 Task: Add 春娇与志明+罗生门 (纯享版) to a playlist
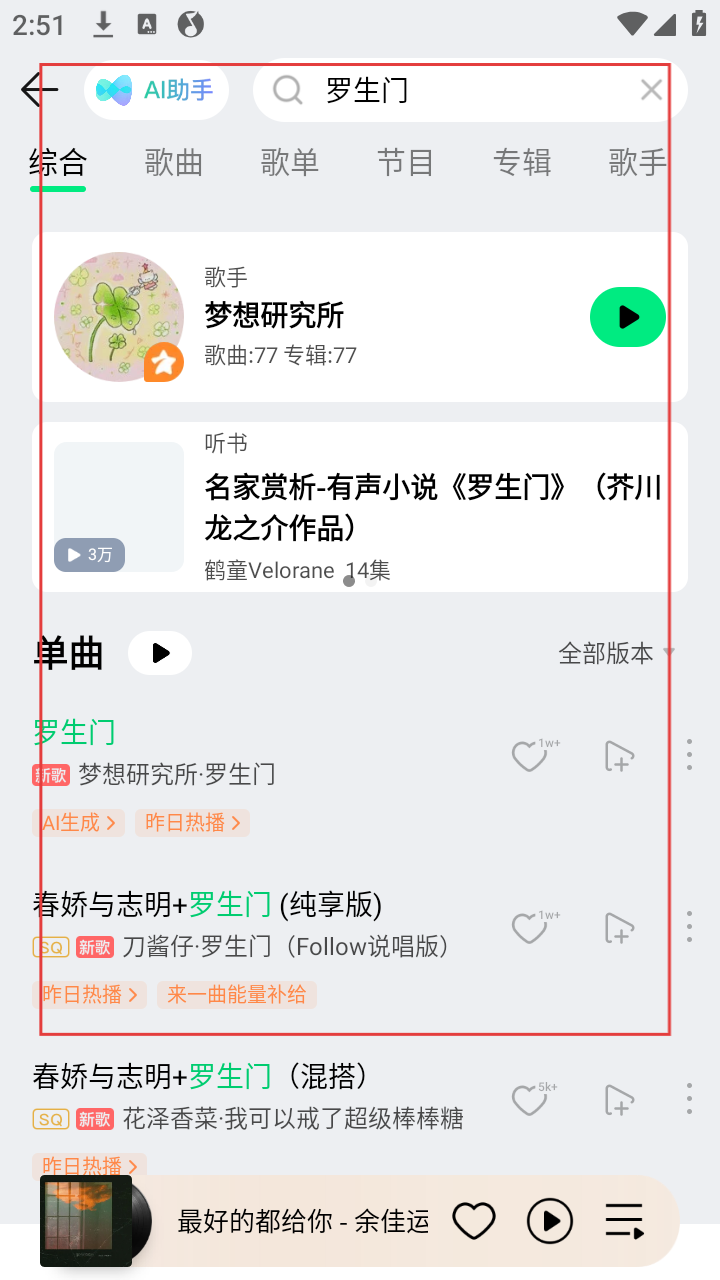pyautogui.click(x=620, y=929)
